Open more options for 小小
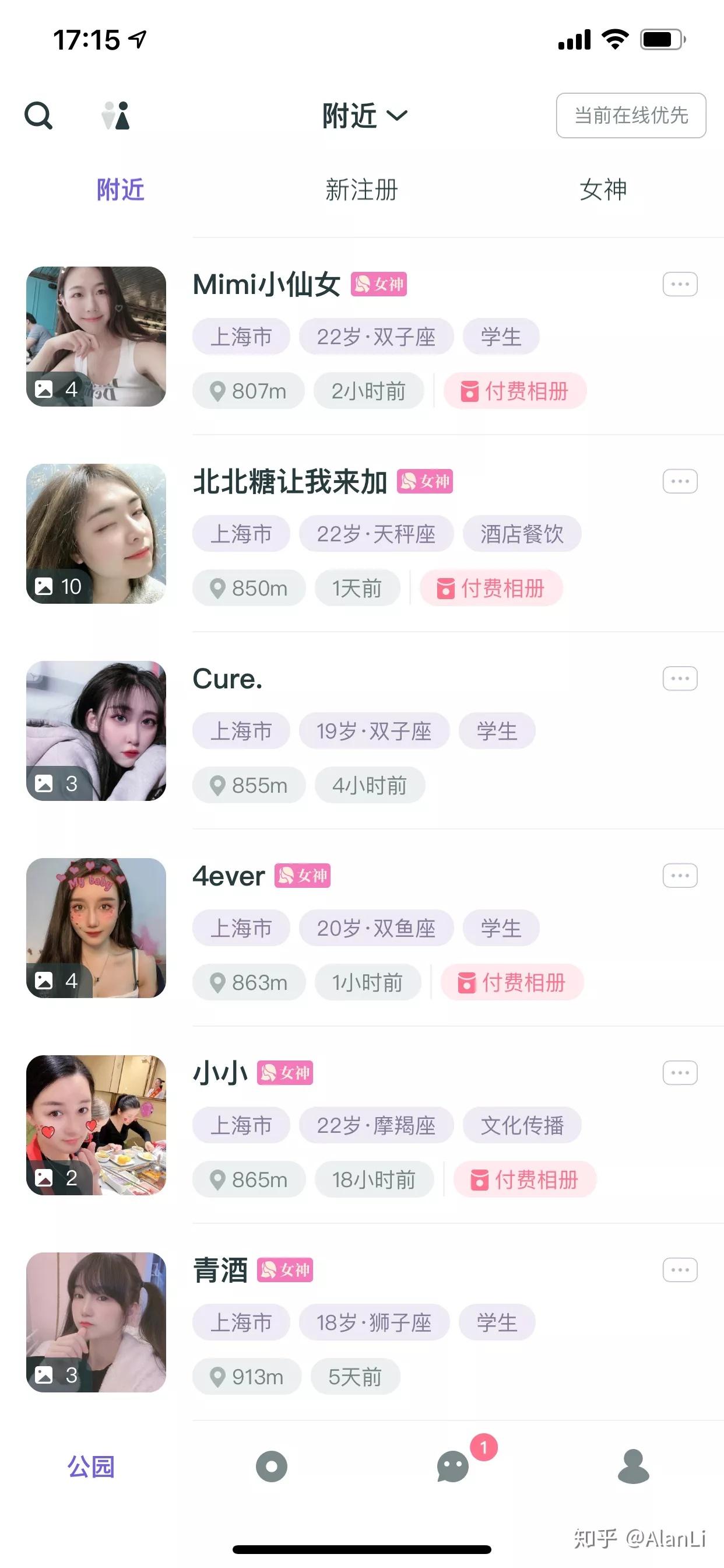 coord(680,1073)
